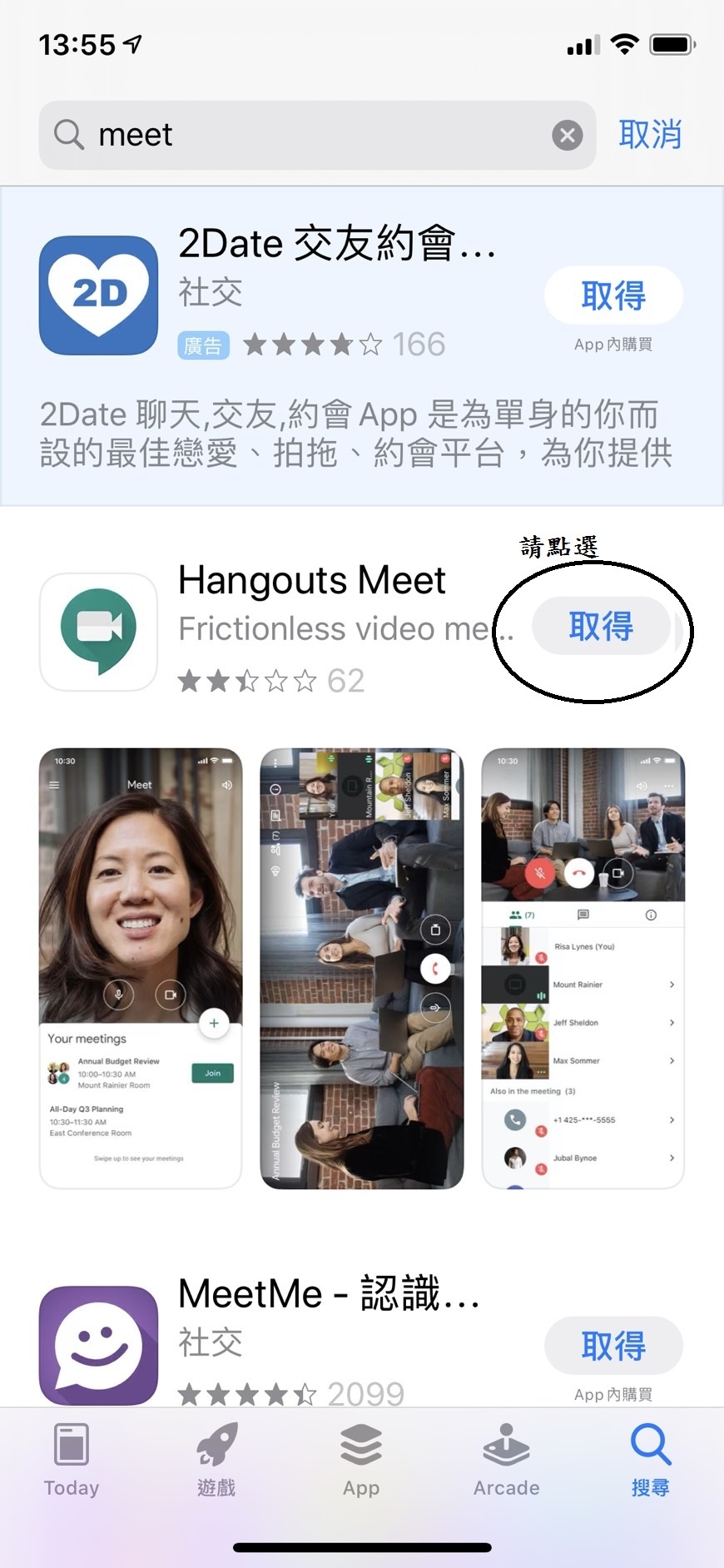Get the Hangouts Meet app

tap(601, 626)
